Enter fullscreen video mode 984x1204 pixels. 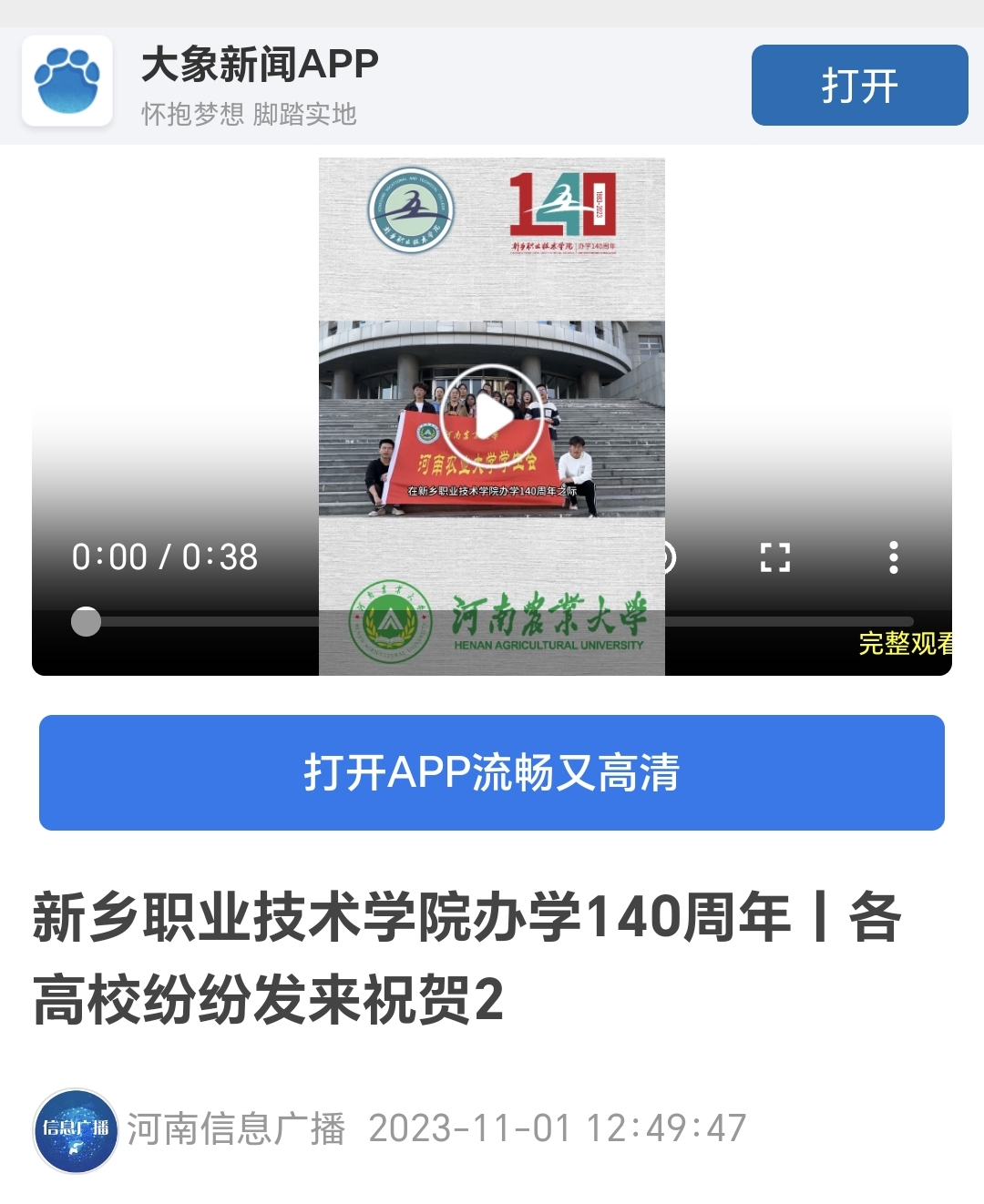(x=774, y=556)
